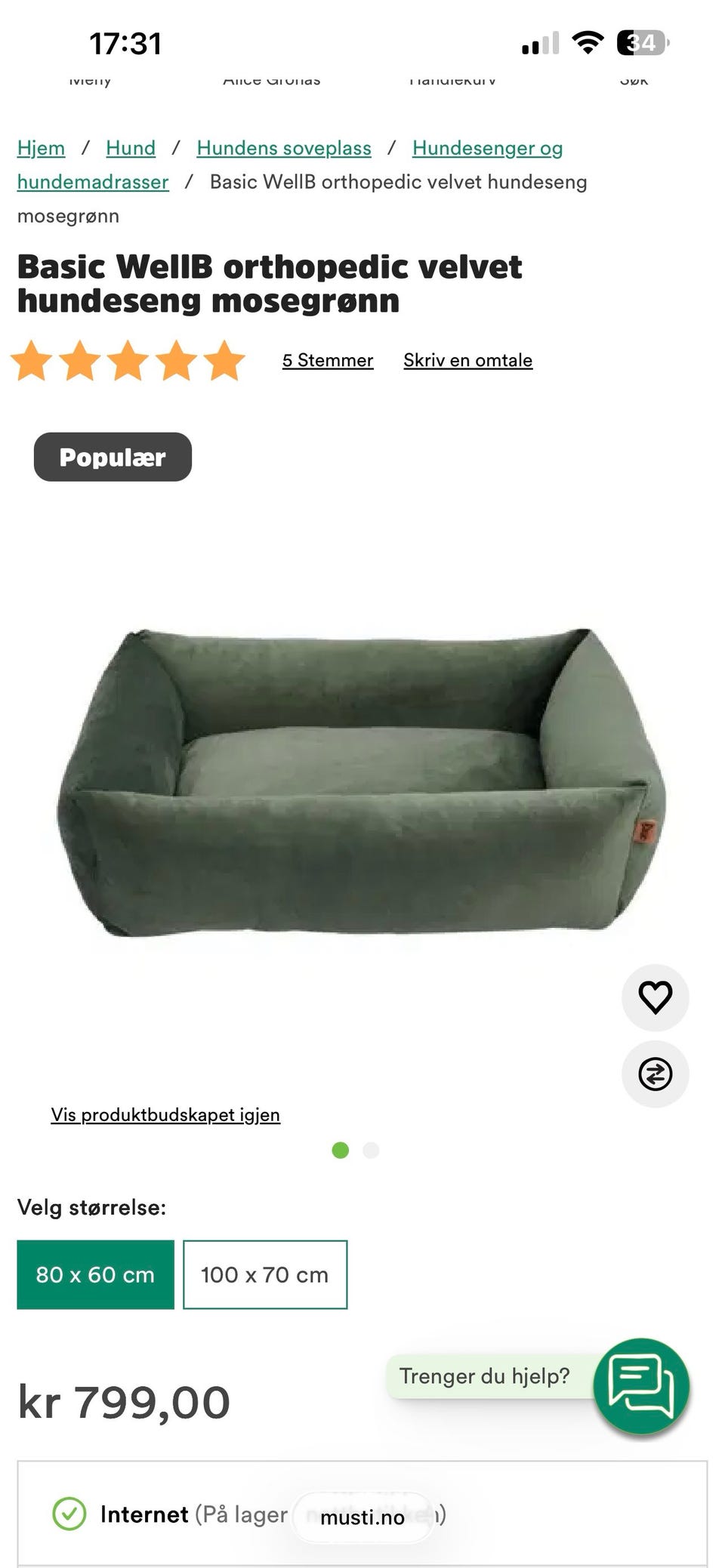Tap Skriv en omtale link
The image size is (725, 1568).
pos(467,360)
